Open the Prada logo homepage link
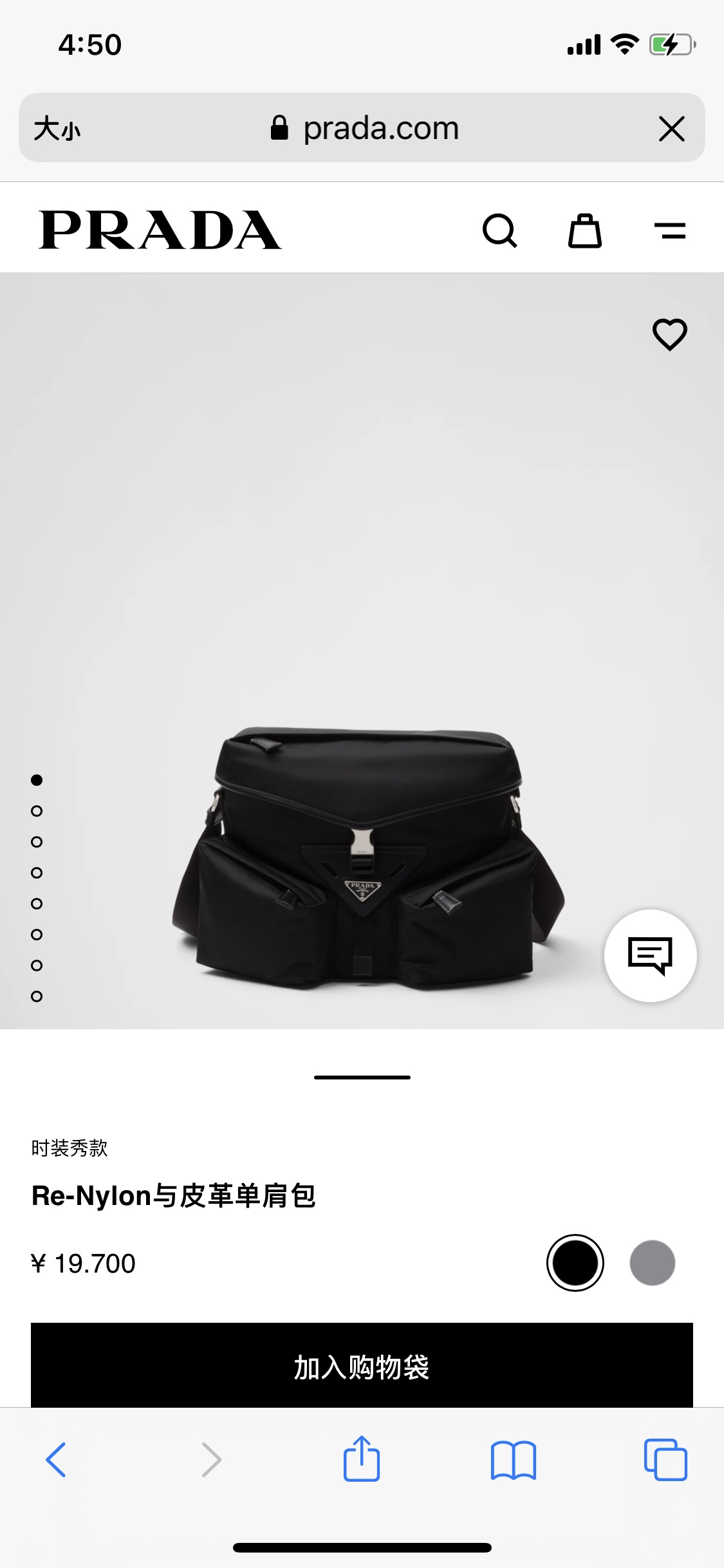Screen dimensions: 724x1568 (x=160, y=230)
